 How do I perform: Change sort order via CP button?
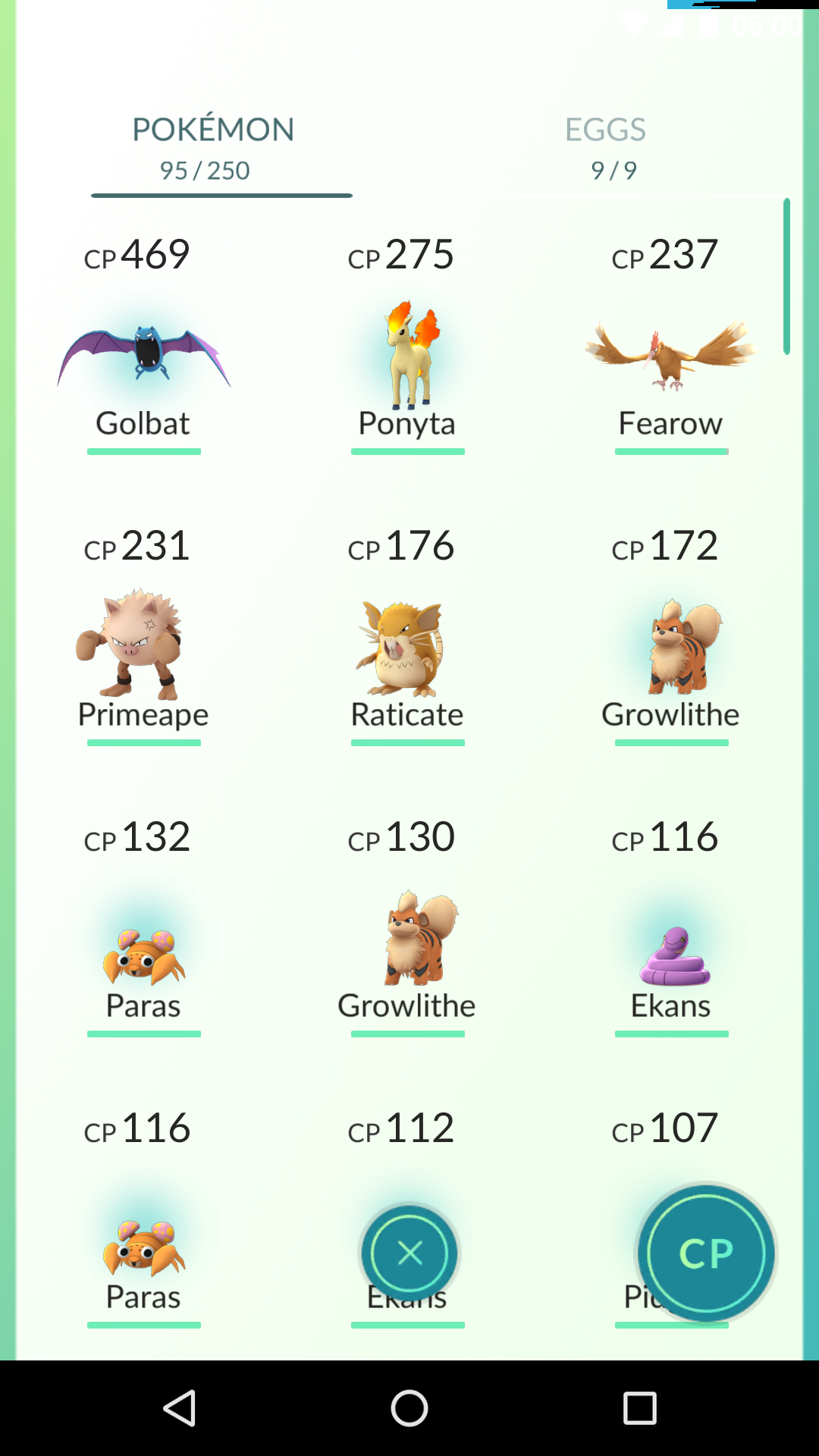coord(706,1253)
